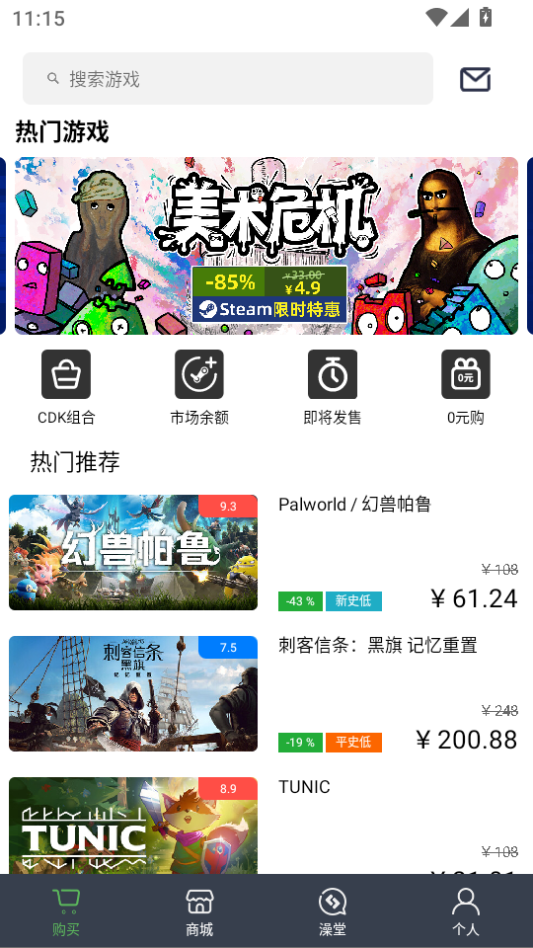533x948 pixels.
Task: Open 即将发售 upcoming releases
Action: [x=332, y=387]
